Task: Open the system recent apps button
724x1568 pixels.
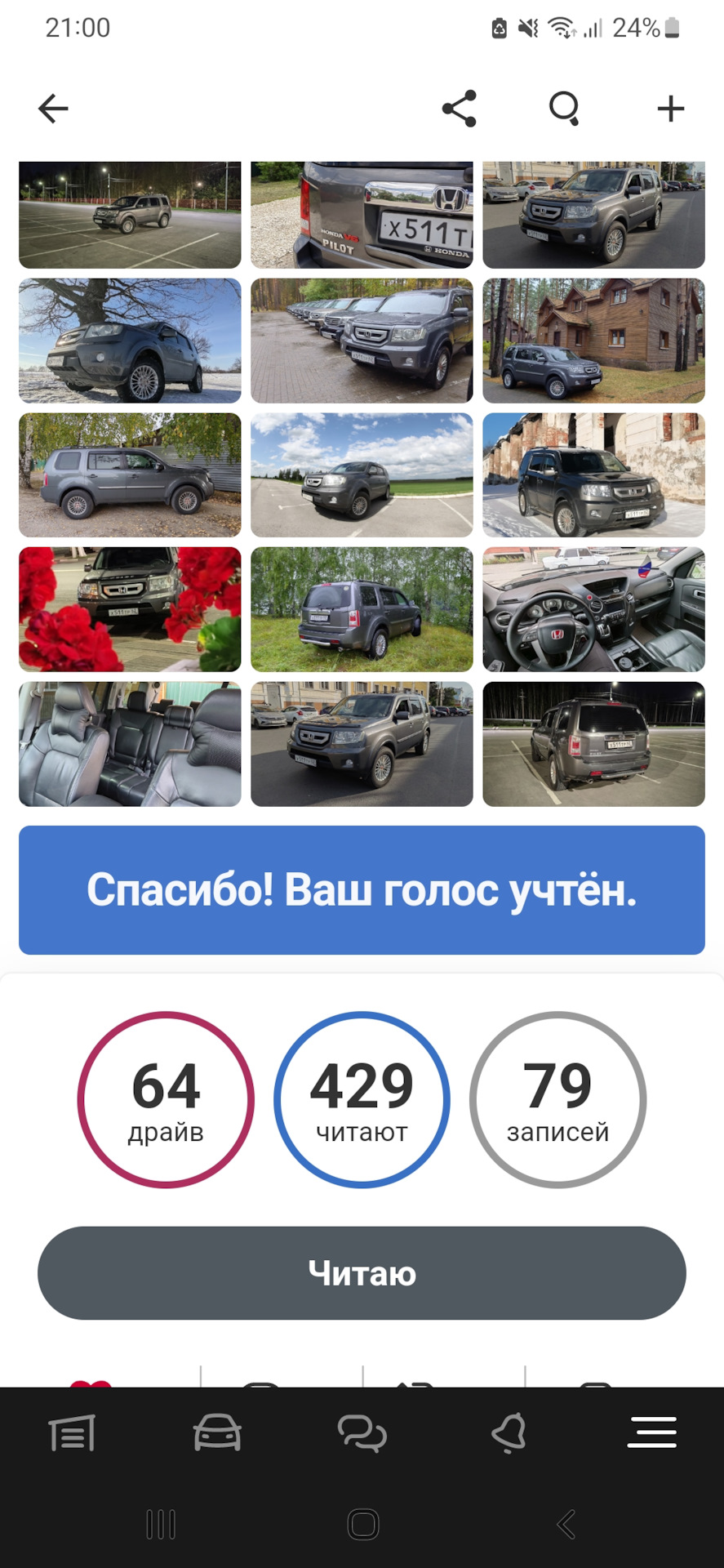Action: pos(161,1524)
